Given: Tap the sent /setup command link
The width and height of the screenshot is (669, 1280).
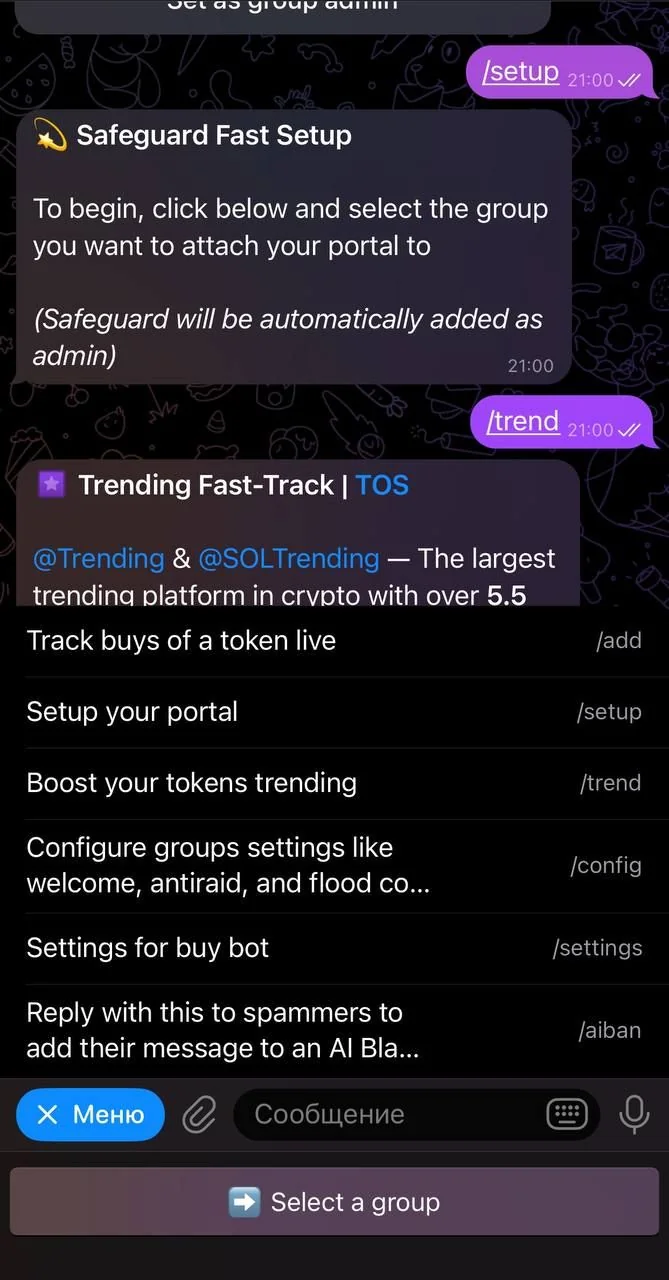Looking at the screenshot, I should (520, 72).
